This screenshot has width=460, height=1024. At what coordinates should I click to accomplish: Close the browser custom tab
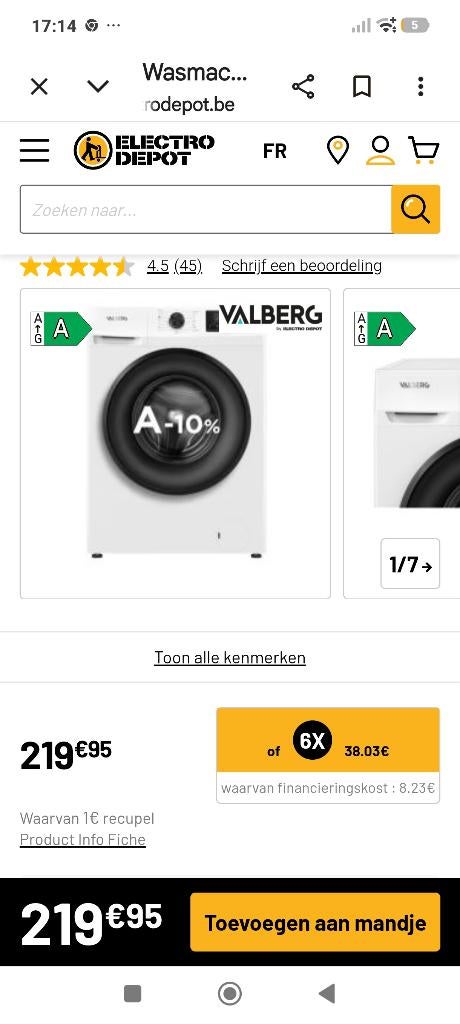pyautogui.click(x=39, y=86)
